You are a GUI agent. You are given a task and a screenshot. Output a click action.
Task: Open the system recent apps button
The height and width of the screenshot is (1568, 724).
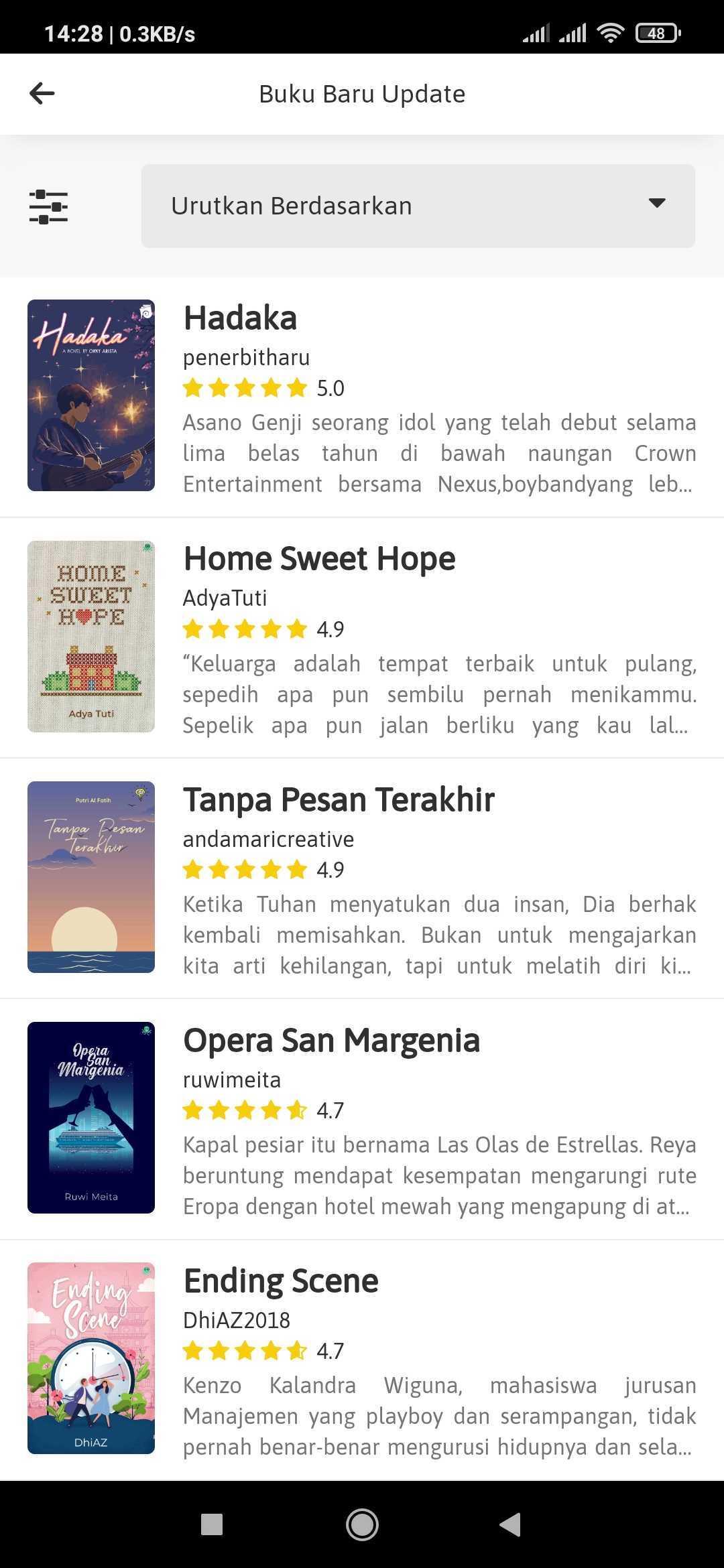coord(212,1524)
